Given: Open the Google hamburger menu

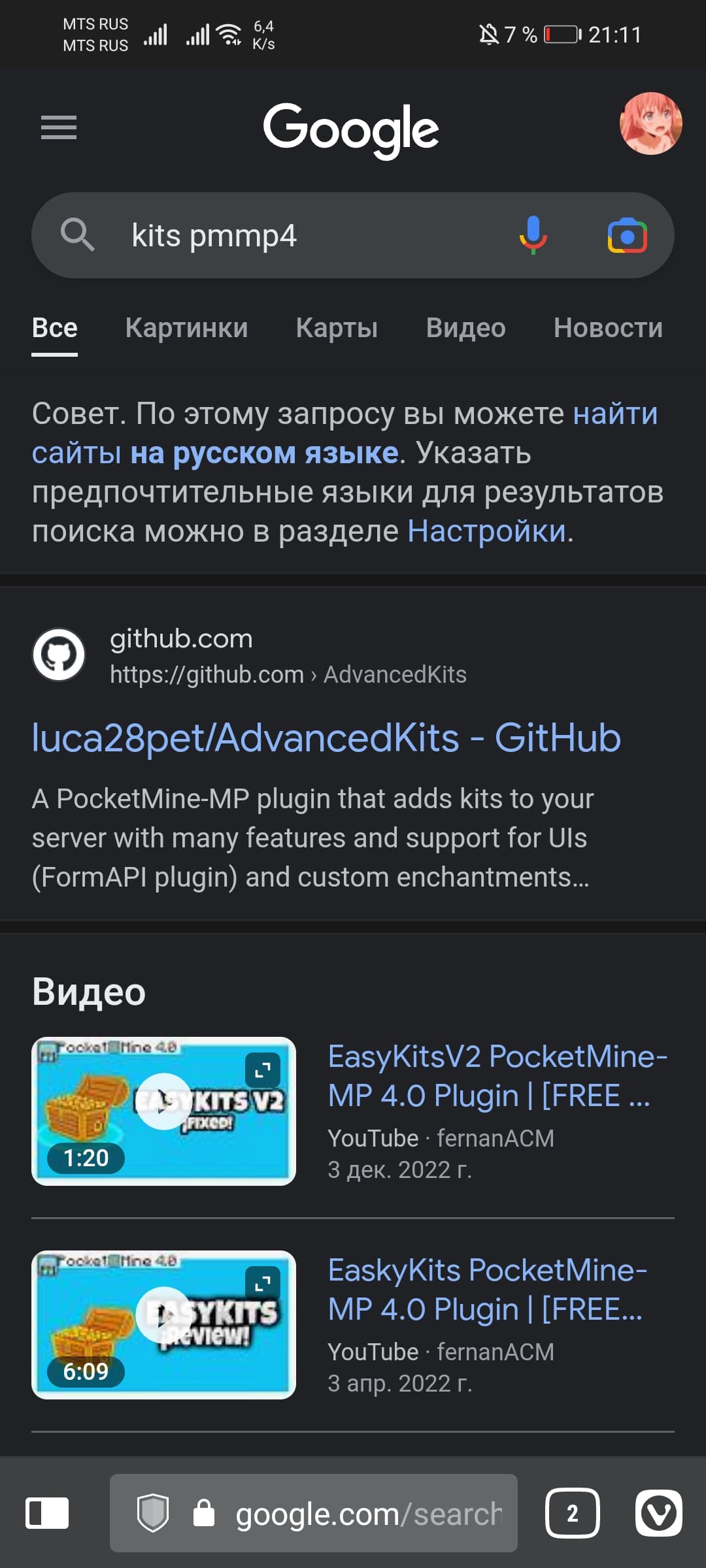Looking at the screenshot, I should 59,127.
